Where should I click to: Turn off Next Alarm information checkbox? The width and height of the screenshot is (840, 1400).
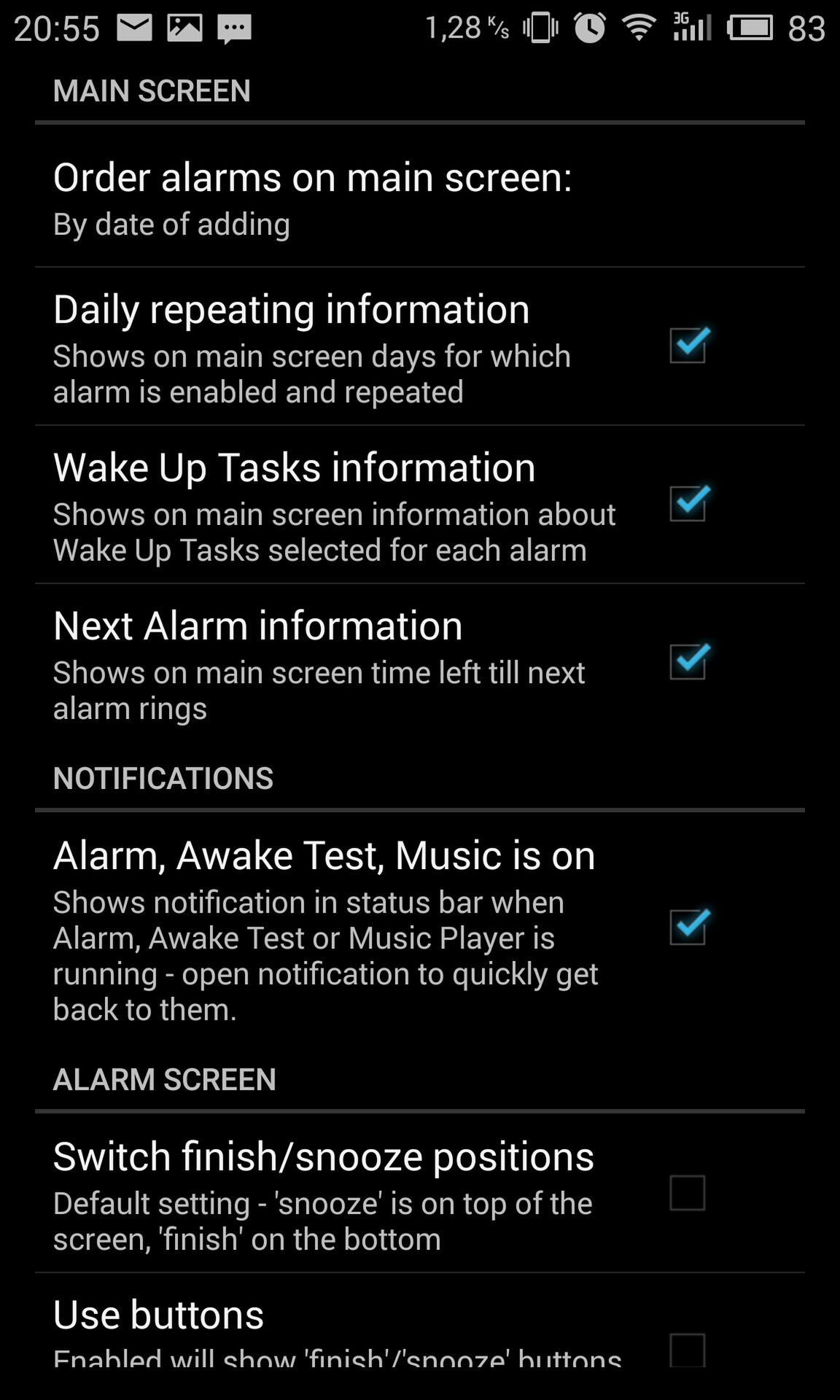688,662
